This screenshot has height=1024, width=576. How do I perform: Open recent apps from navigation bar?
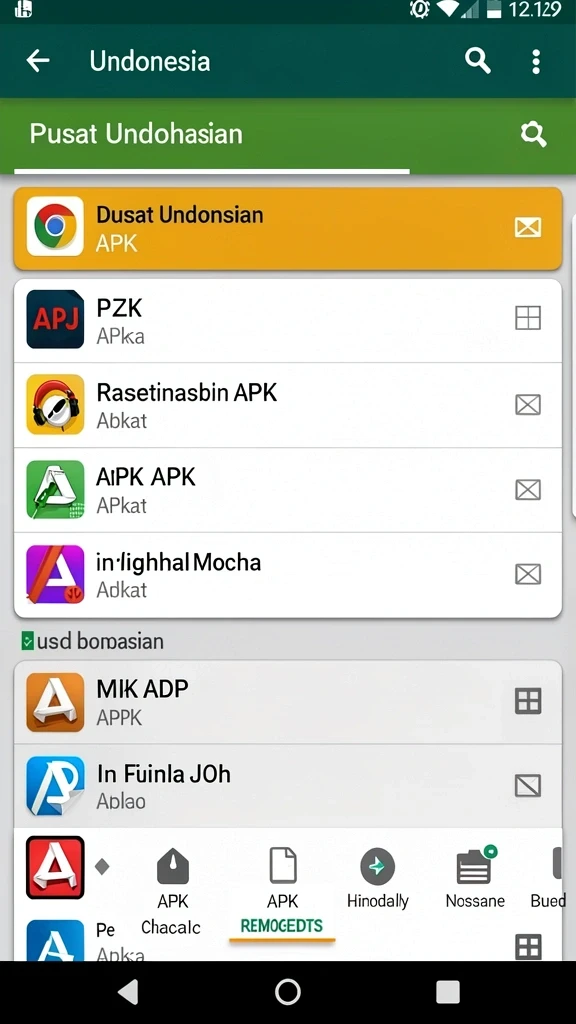(447, 992)
